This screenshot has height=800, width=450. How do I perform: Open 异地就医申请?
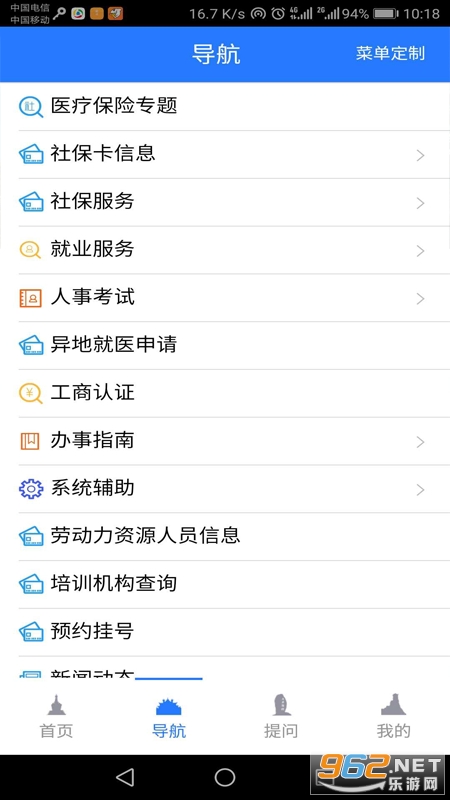(x=225, y=345)
